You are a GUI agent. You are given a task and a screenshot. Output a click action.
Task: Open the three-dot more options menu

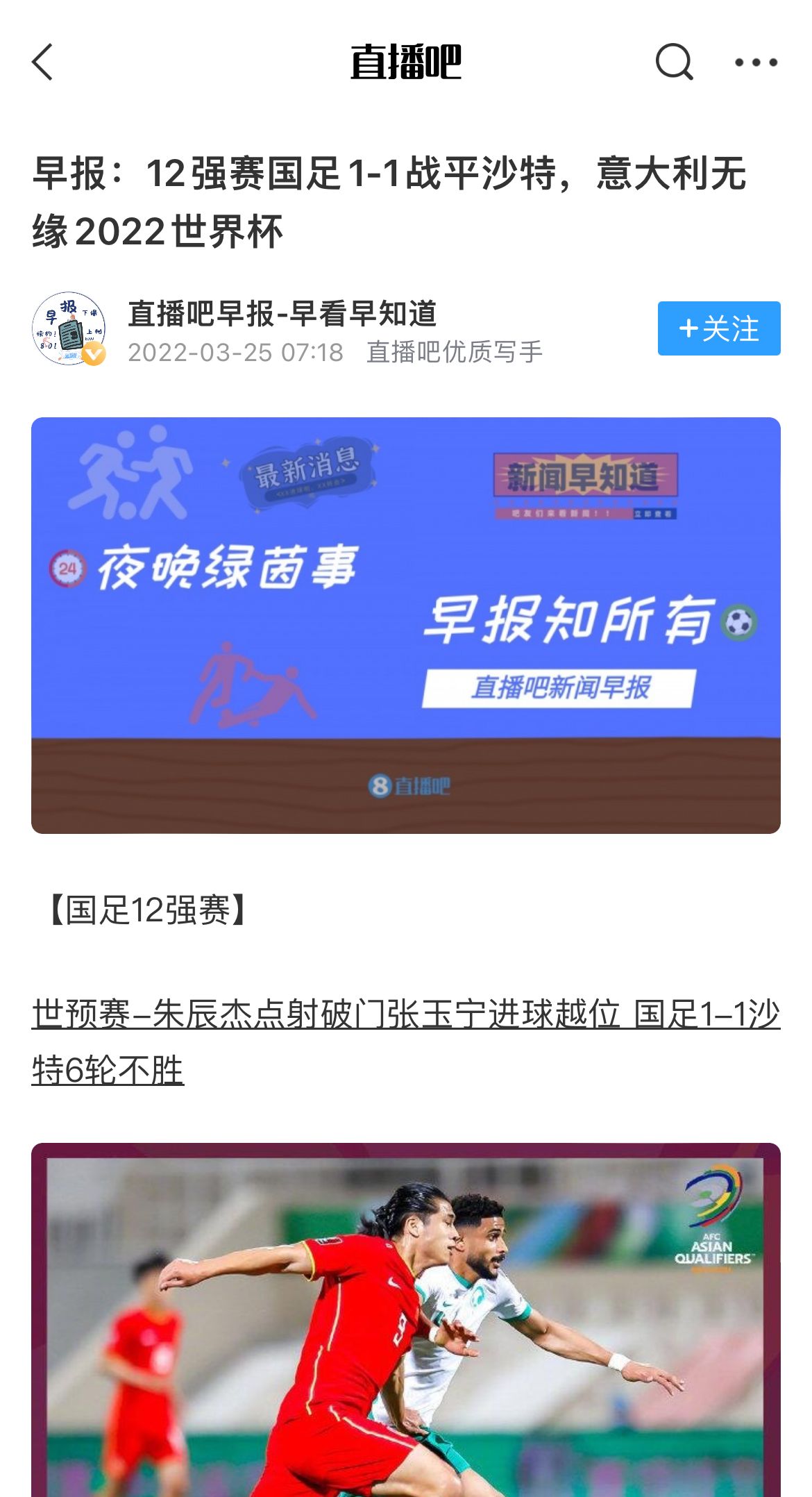[756, 62]
